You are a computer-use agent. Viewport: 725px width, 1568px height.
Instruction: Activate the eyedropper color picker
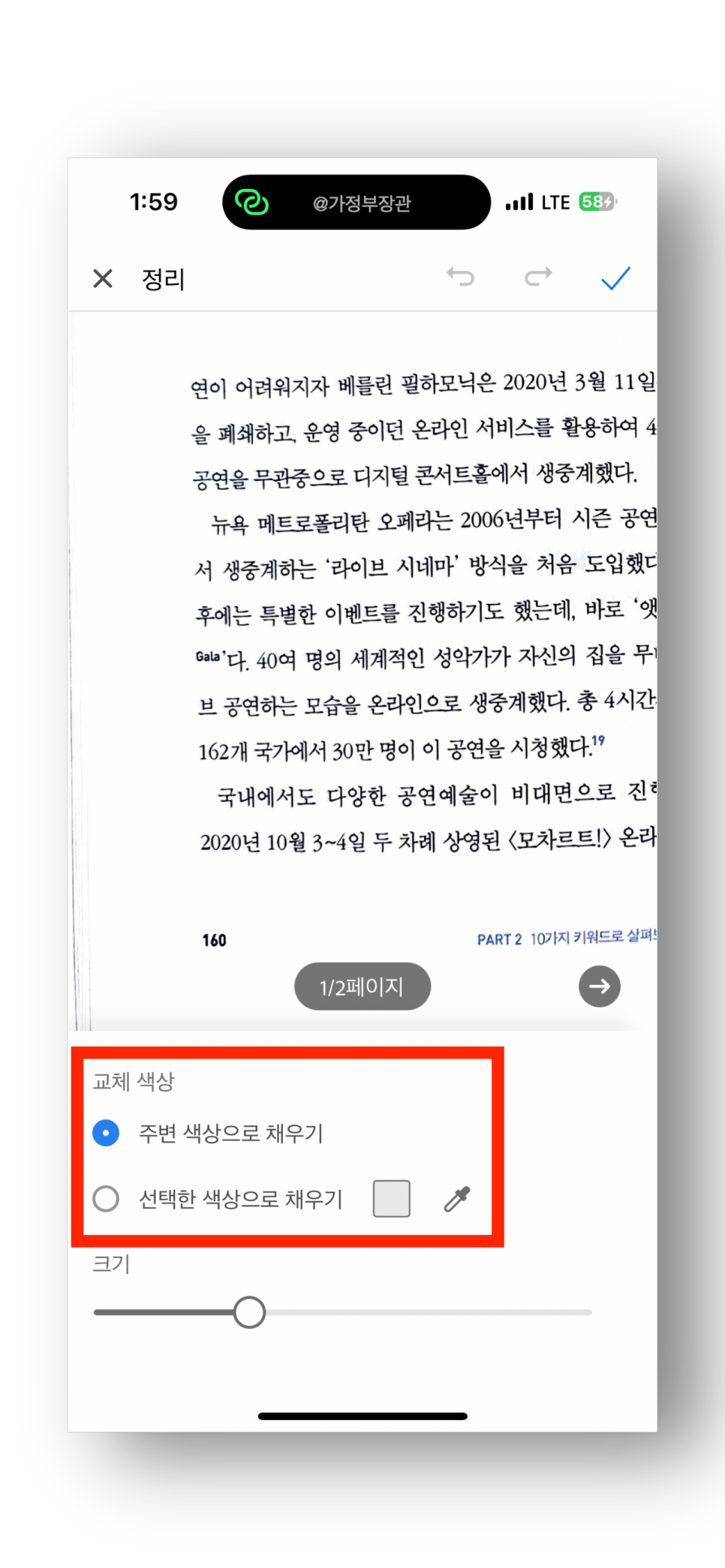tap(457, 1199)
